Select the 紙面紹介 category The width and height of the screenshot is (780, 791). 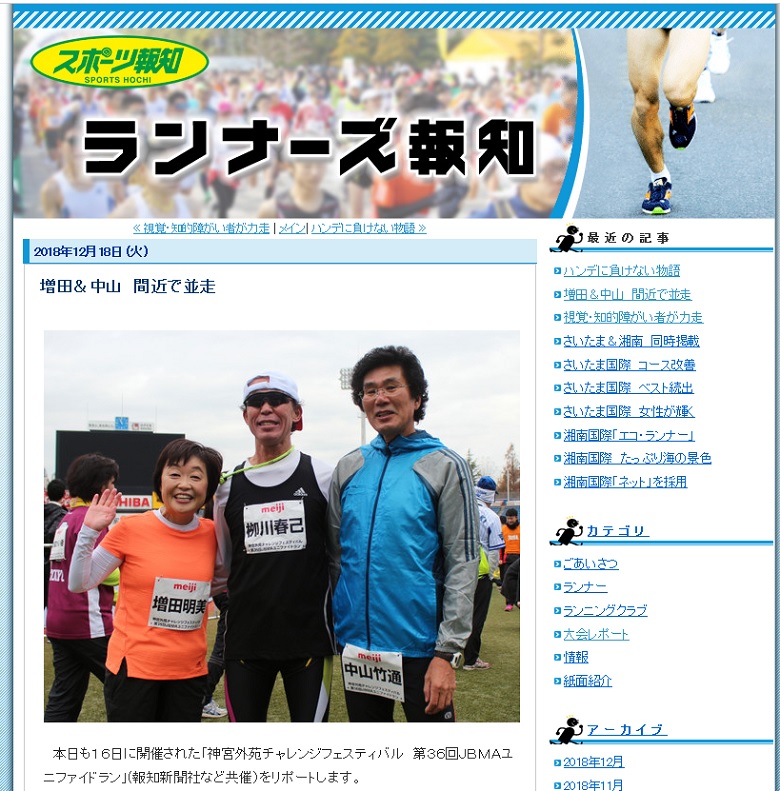[587, 681]
